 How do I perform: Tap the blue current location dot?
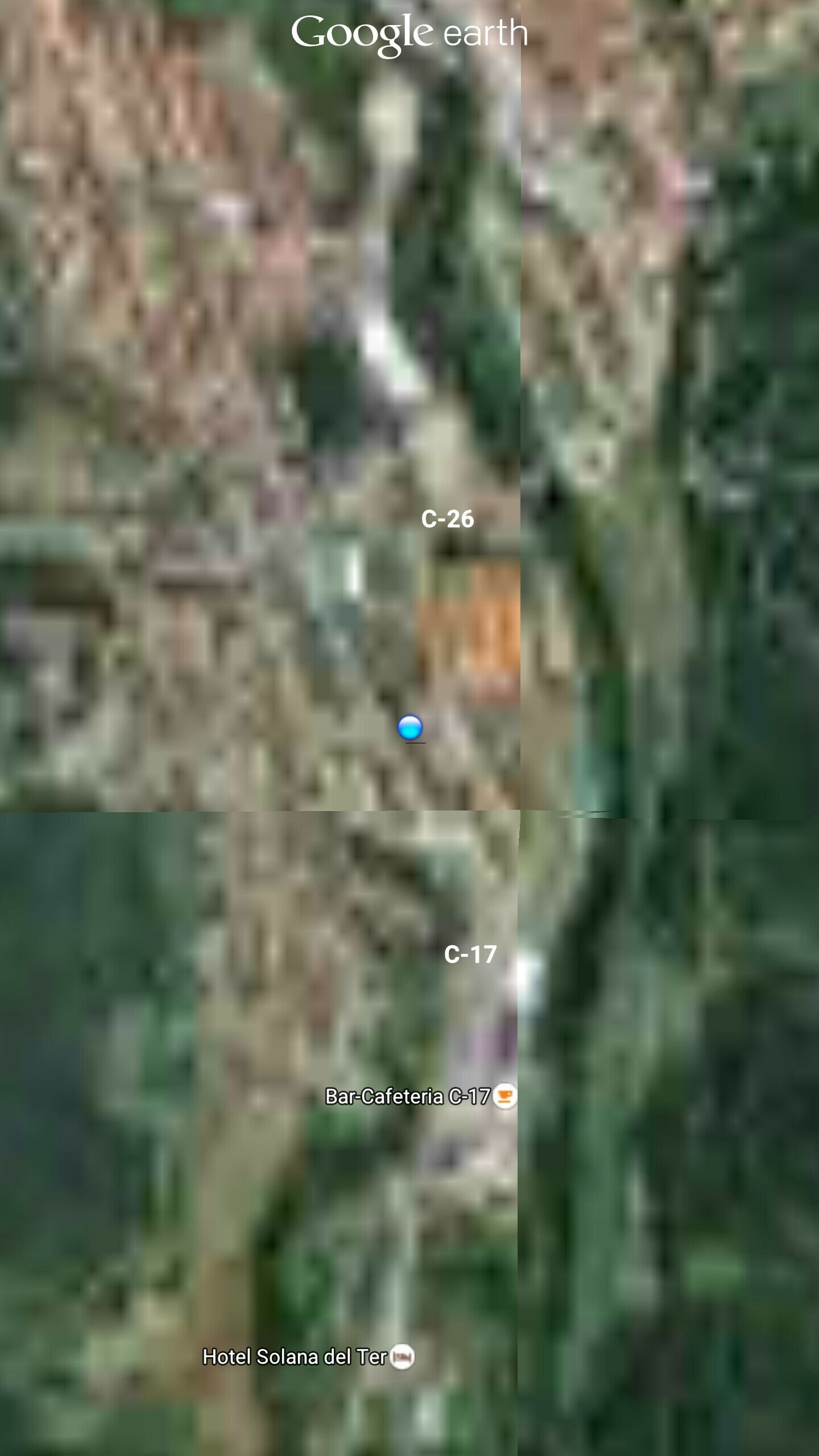pos(409,727)
